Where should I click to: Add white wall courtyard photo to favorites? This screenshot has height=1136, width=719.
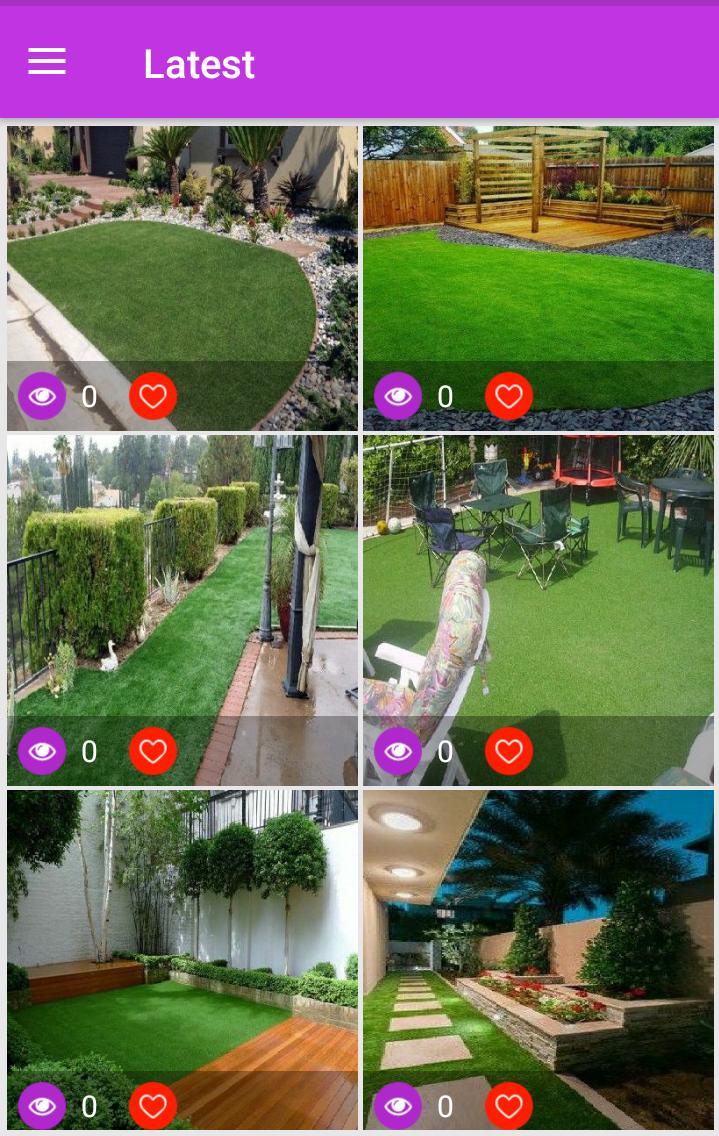[153, 1106]
